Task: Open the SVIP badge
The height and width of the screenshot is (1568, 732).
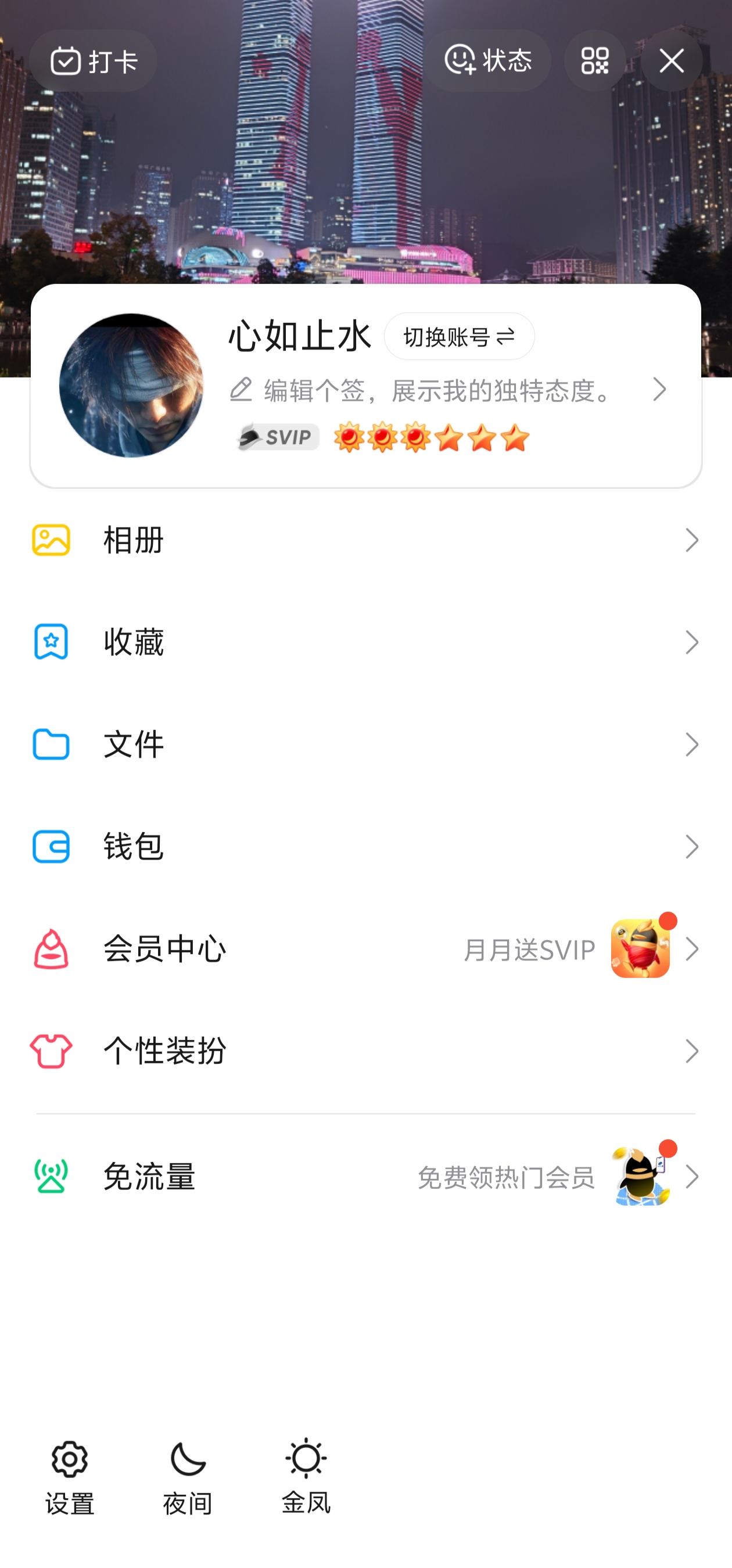Action: coord(278,437)
